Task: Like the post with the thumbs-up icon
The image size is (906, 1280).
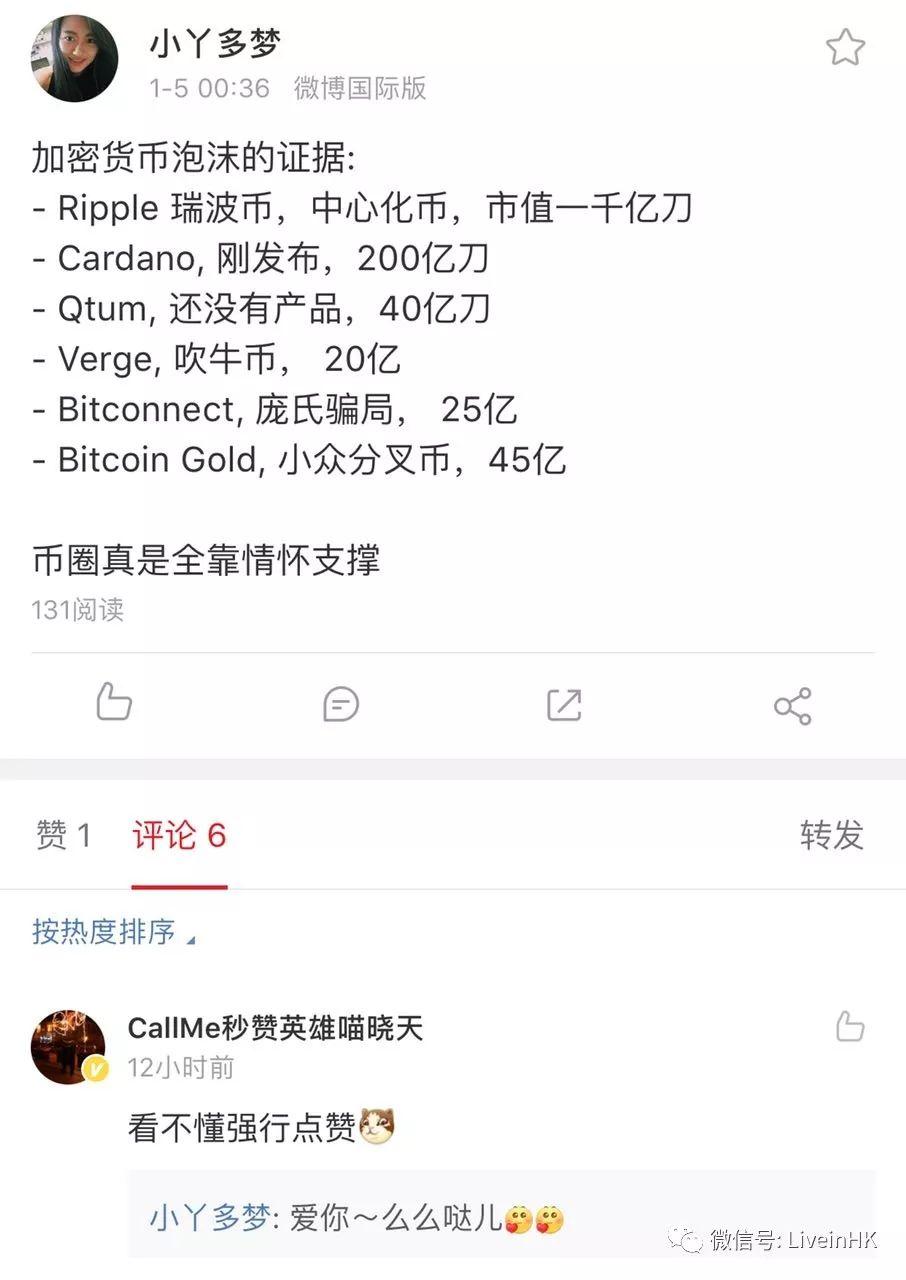Action: pyautogui.click(x=113, y=703)
